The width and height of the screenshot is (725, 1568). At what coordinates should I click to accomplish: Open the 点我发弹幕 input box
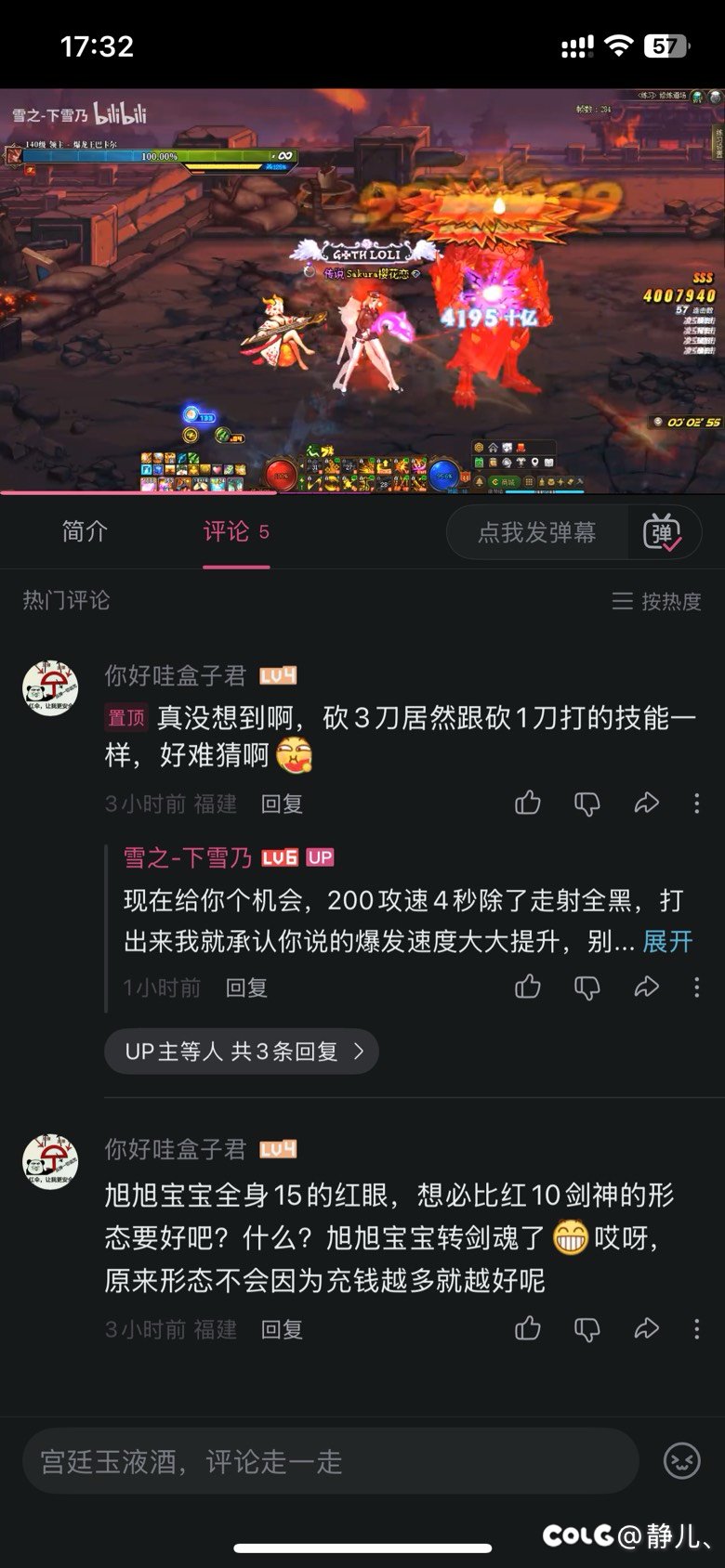click(537, 532)
